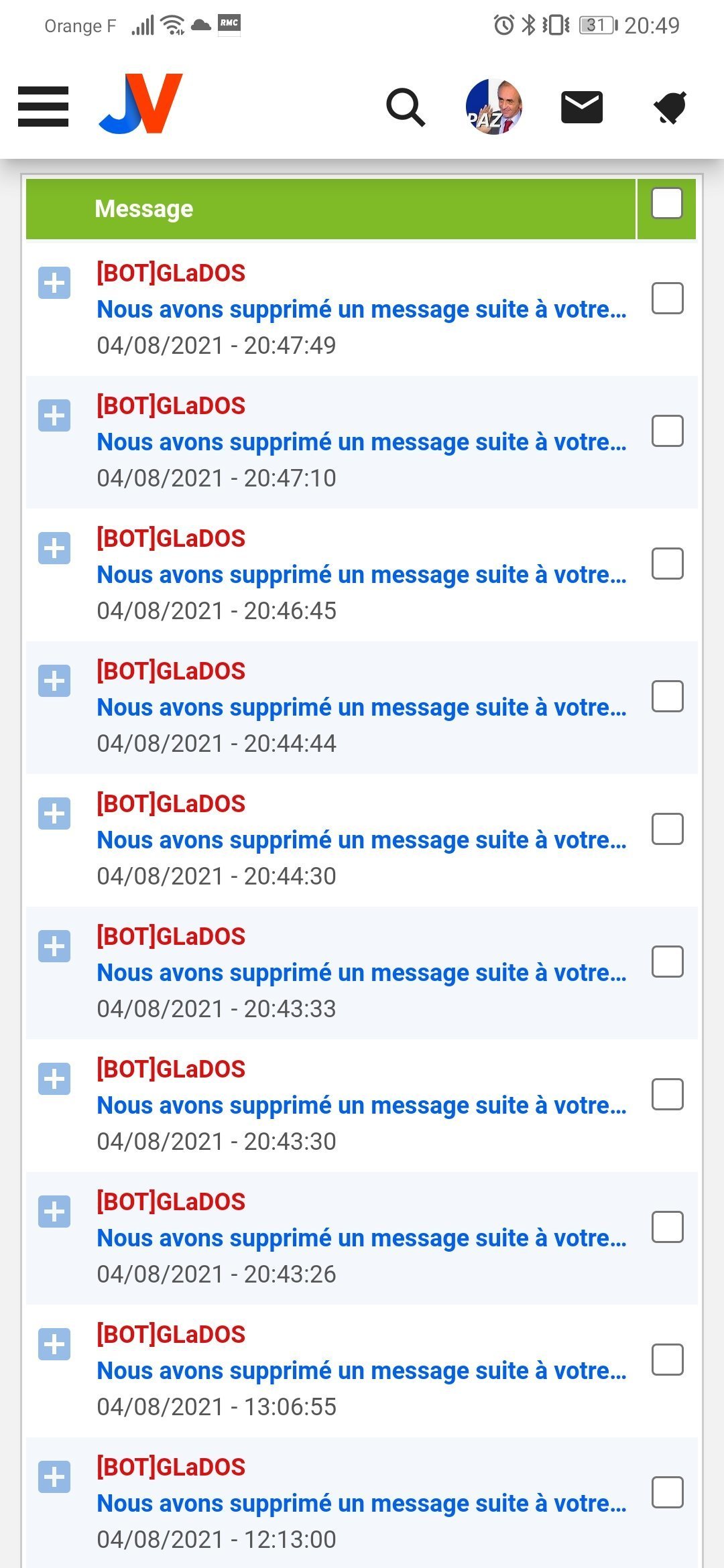Expand the message dated 20:43:30
Screen dimensions: 724x1568
[54, 1079]
